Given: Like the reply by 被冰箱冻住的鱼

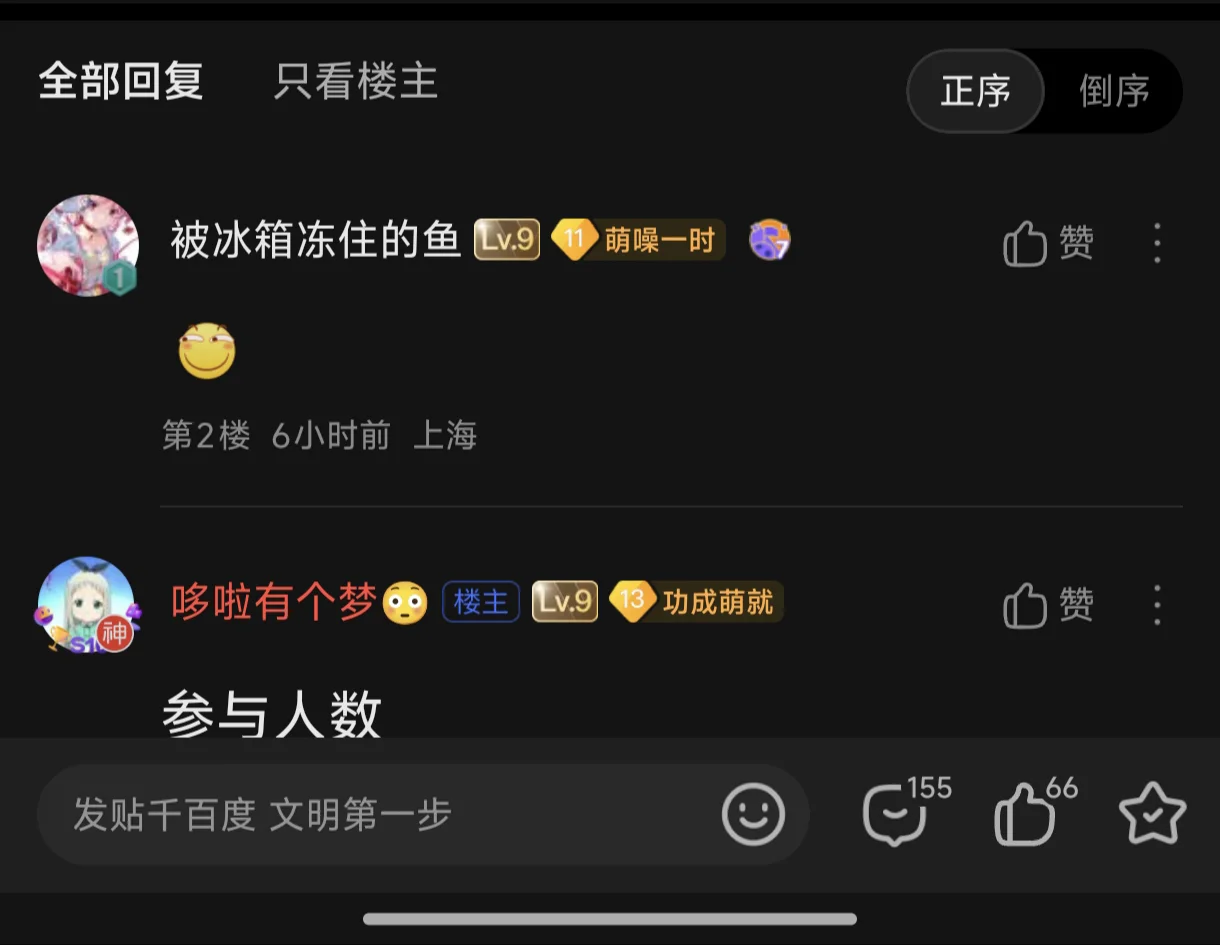Looking at the screenshot, I should [x=1048, y=243].
